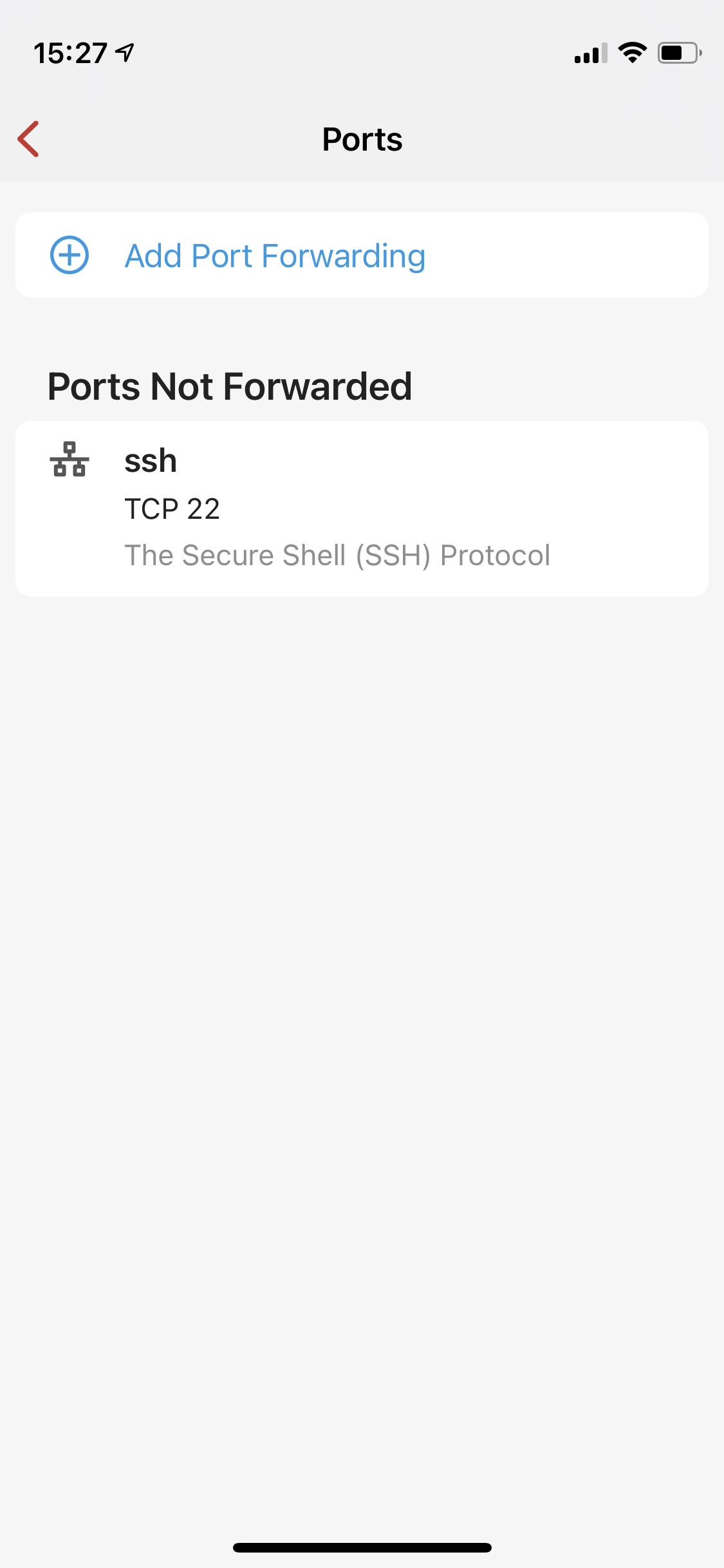Open the ssh TCP 22 port entry

point(362,509)
